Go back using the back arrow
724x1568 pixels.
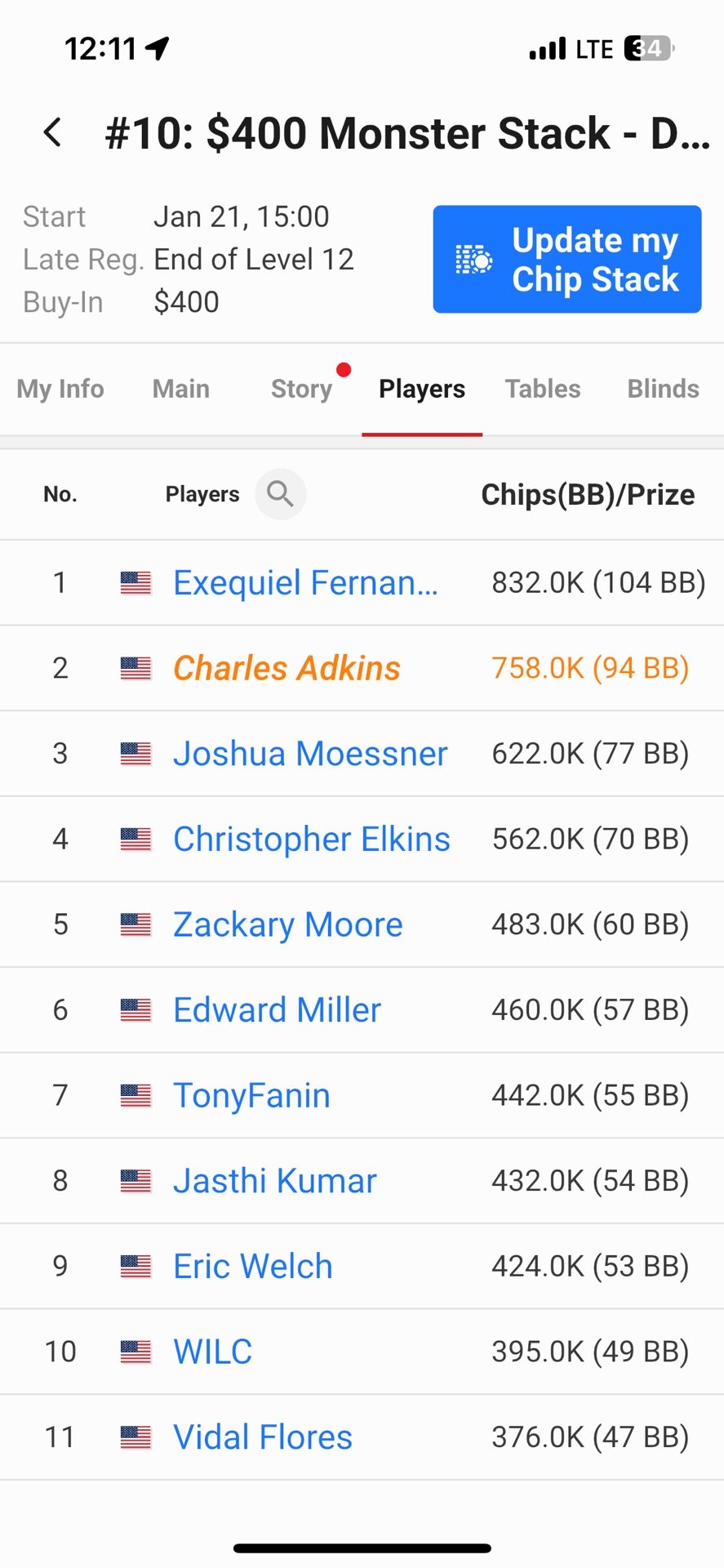(x=53, y=132)
